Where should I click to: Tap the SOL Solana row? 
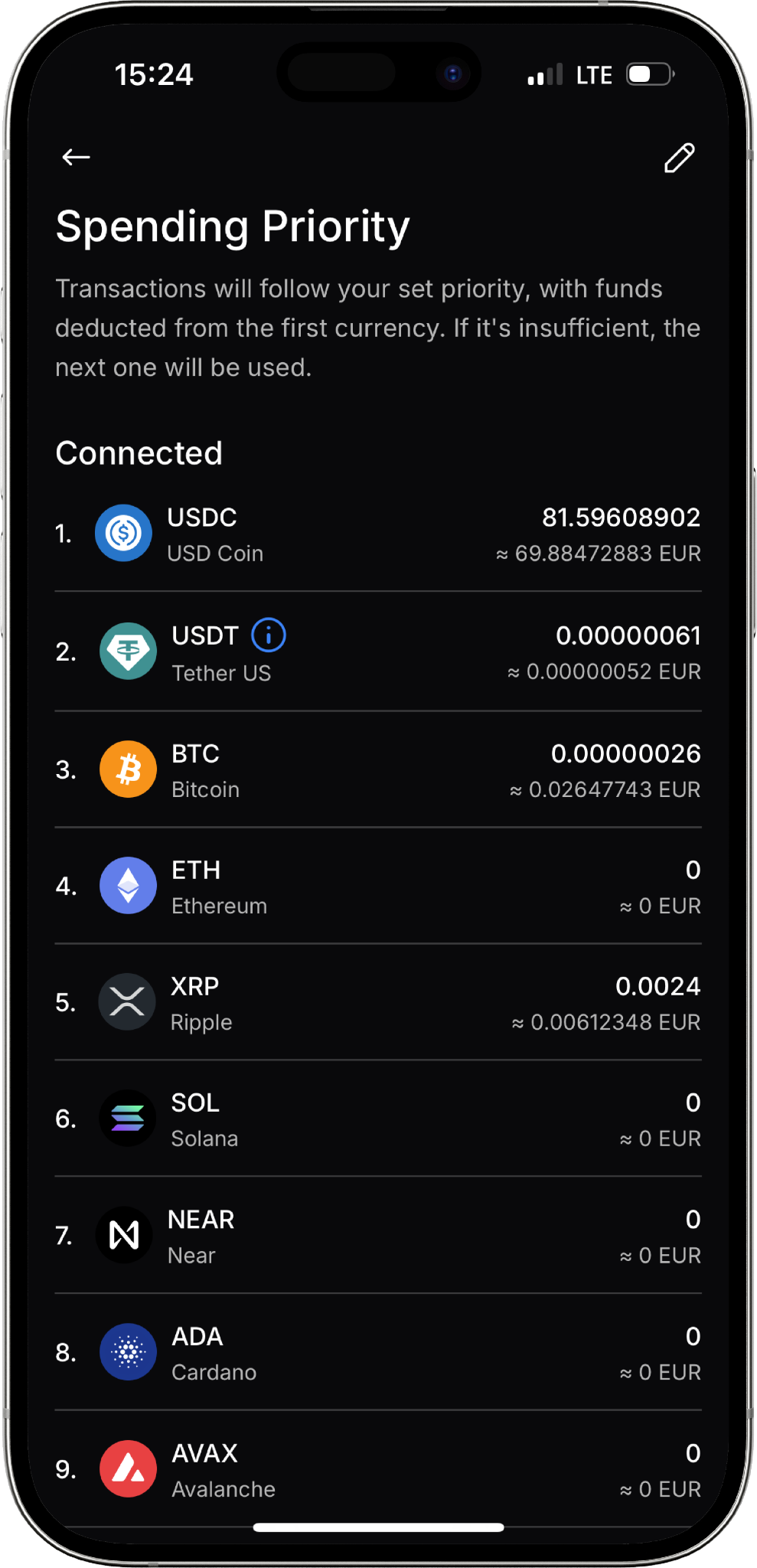click(378, 1119)
